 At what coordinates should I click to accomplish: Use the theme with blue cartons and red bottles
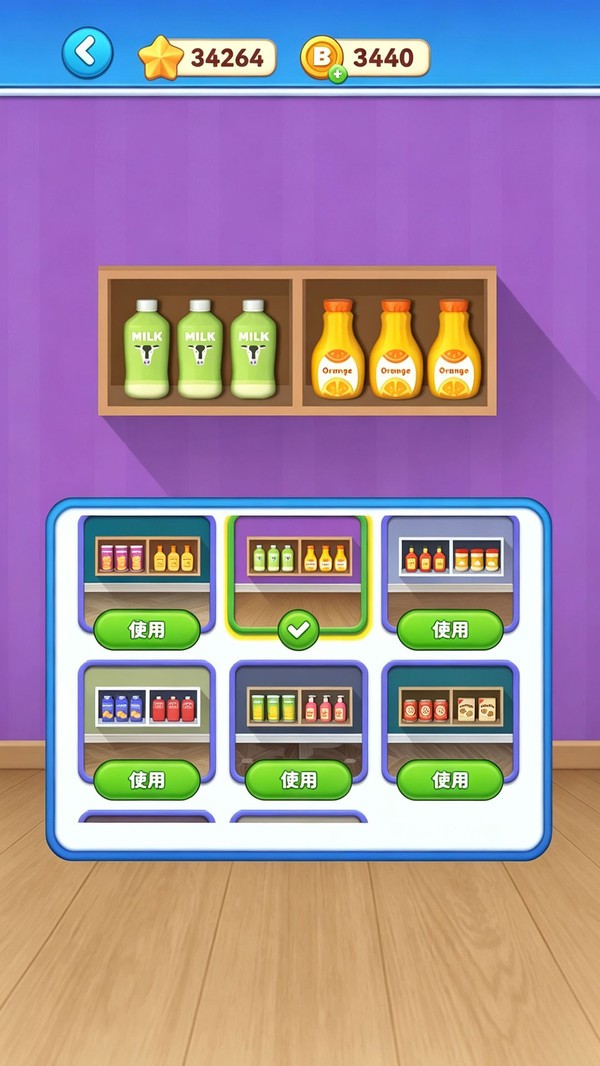tap(147, 780)
